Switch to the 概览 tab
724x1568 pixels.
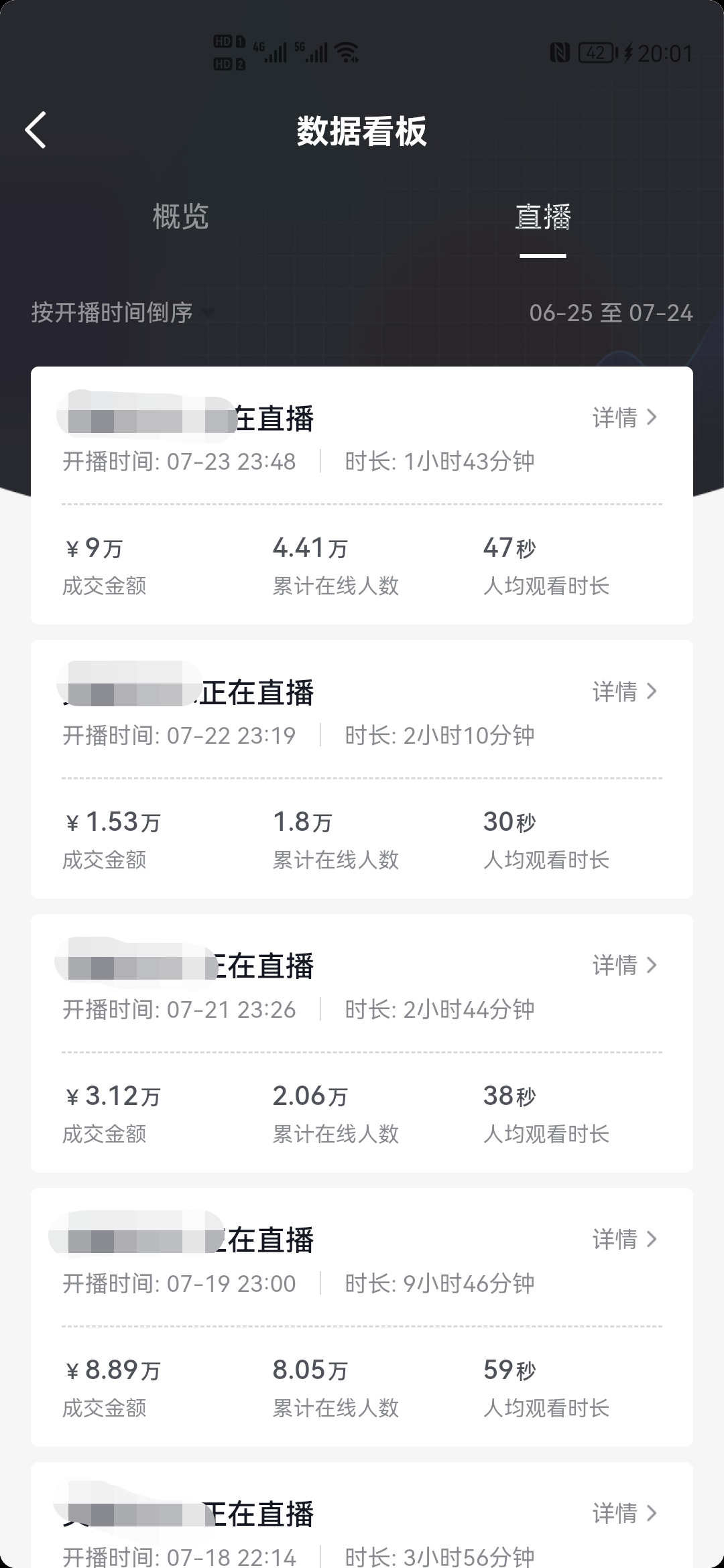[x=181, y=217]
